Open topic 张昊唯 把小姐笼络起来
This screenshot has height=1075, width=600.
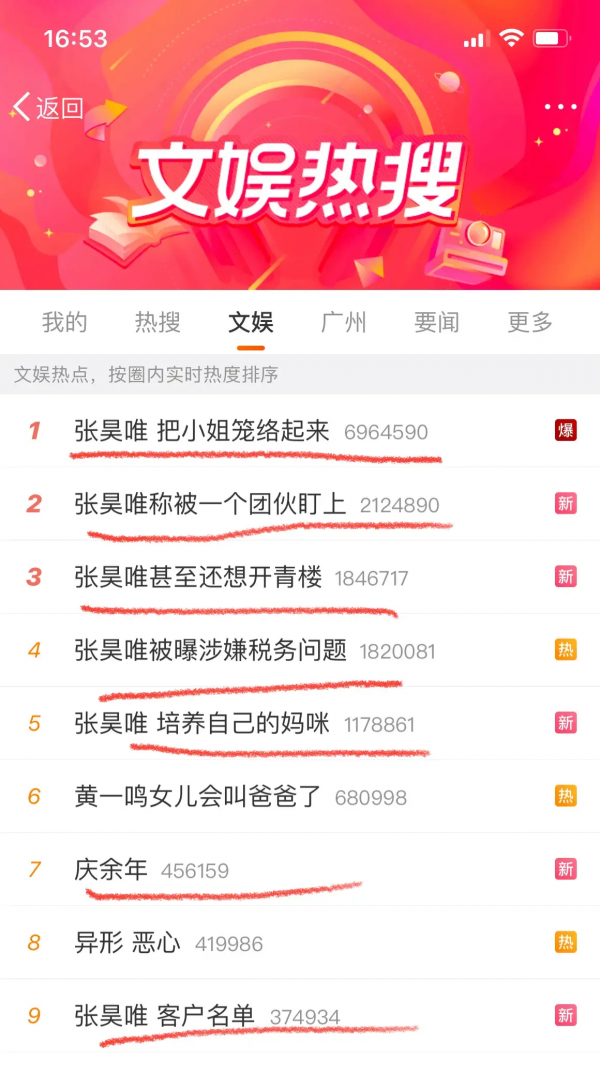pos(202,431)
